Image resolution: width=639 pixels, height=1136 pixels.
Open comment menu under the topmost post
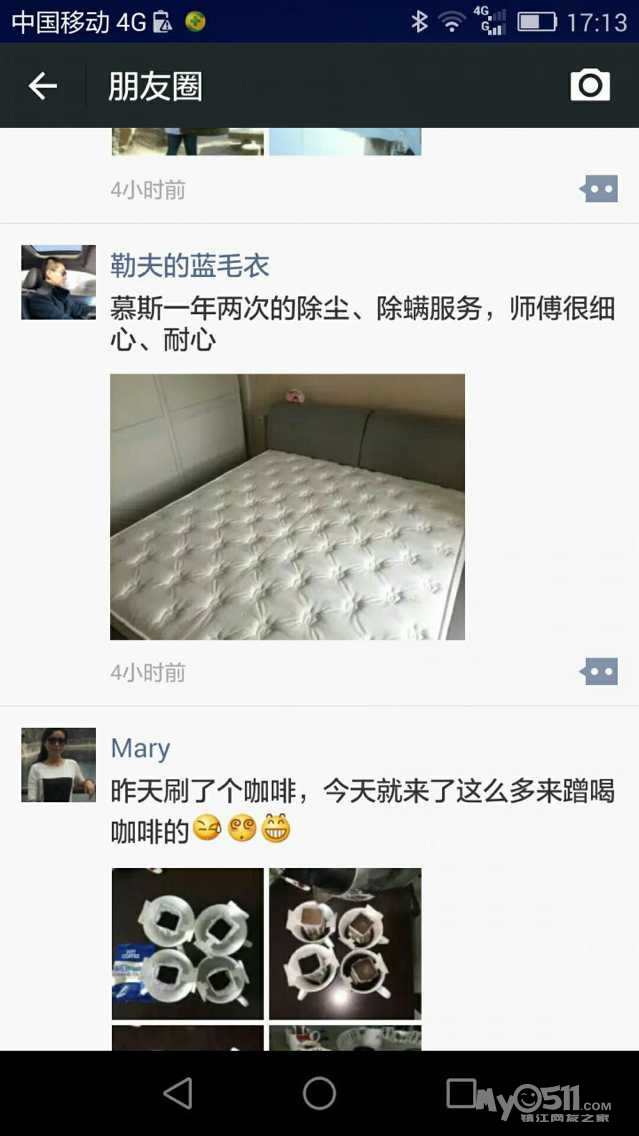[x=599, y=188]
